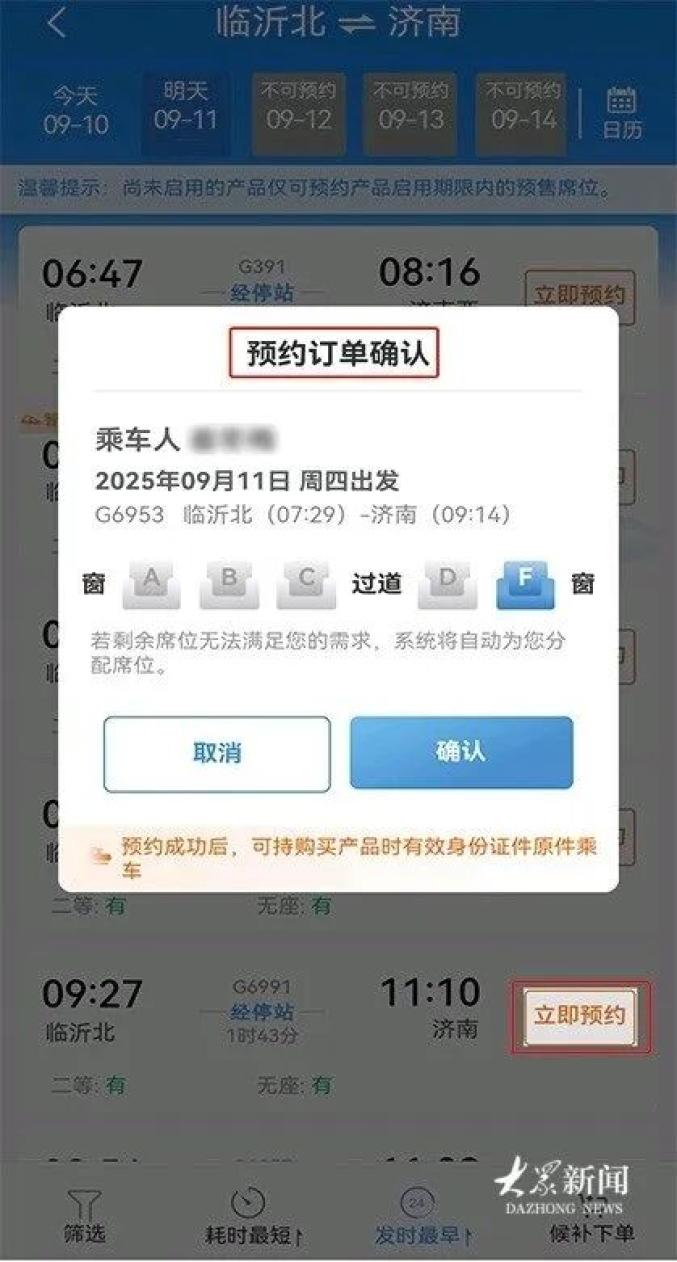
Task: Switch to today's date 09-10
Action: point(76,110)
